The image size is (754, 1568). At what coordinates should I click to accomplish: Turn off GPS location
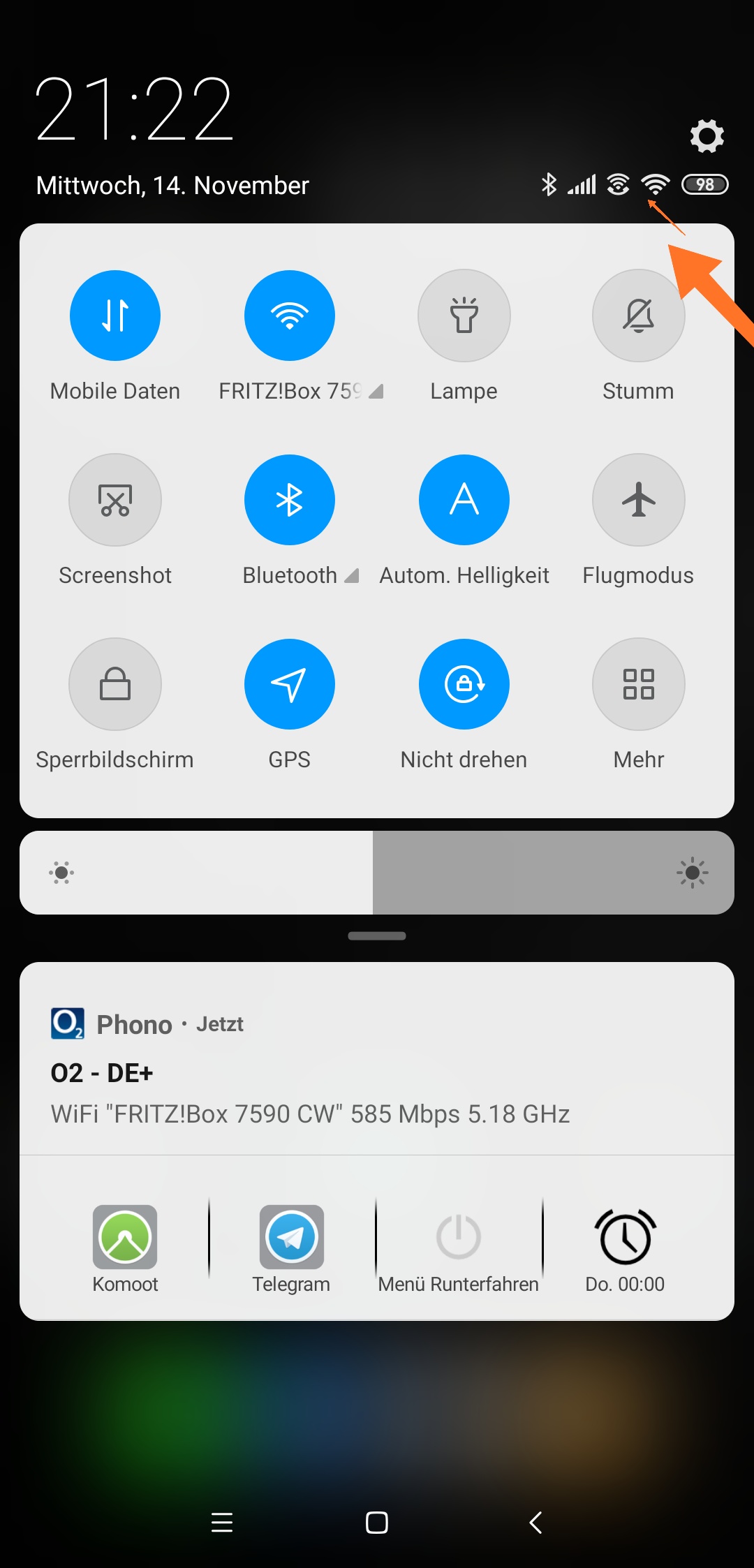pos(290,684)
